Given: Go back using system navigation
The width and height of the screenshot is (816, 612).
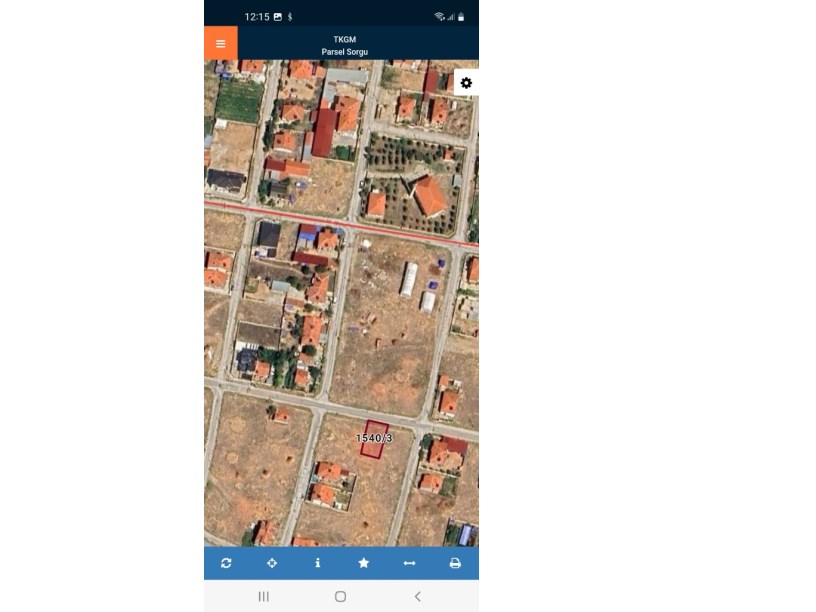Looking at the screenshot, I should point(417,596).
